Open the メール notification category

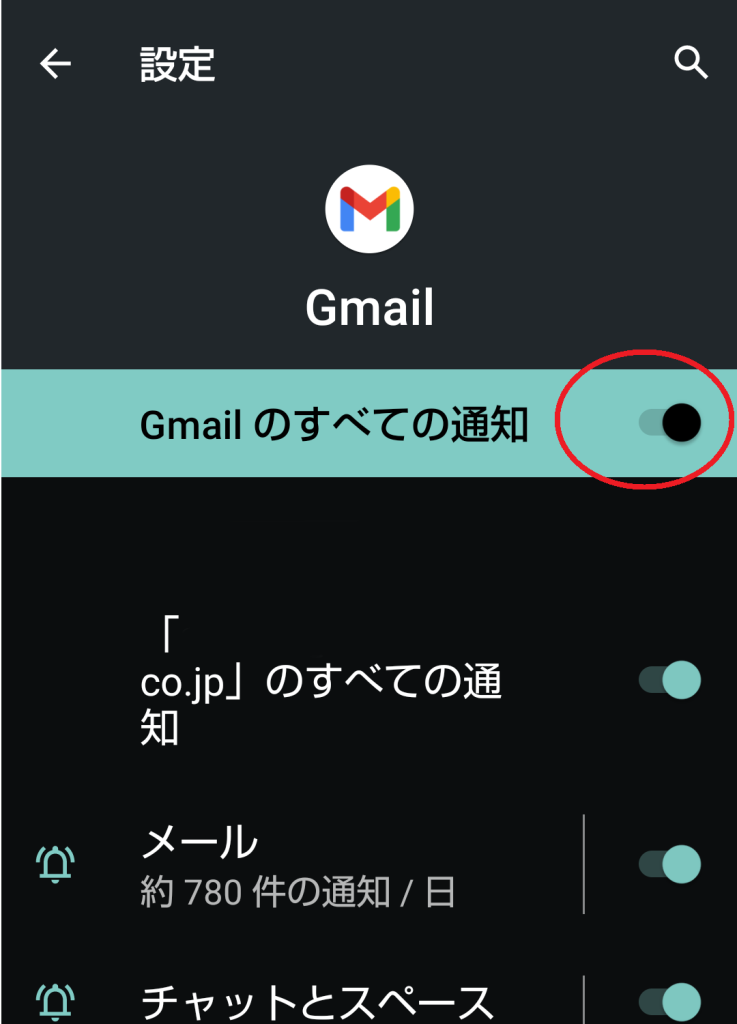tap(300, 864)
